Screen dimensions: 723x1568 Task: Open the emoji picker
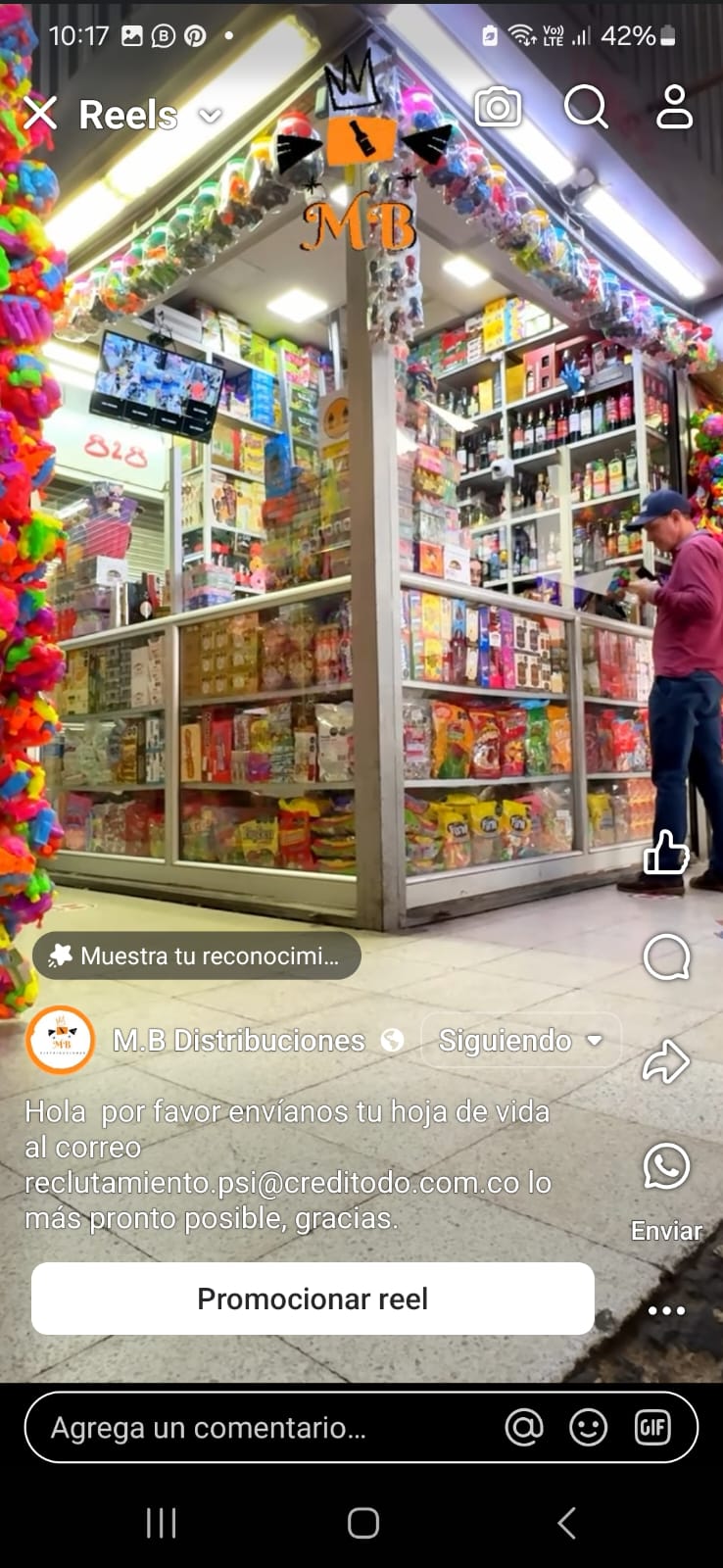(588, 1428)
